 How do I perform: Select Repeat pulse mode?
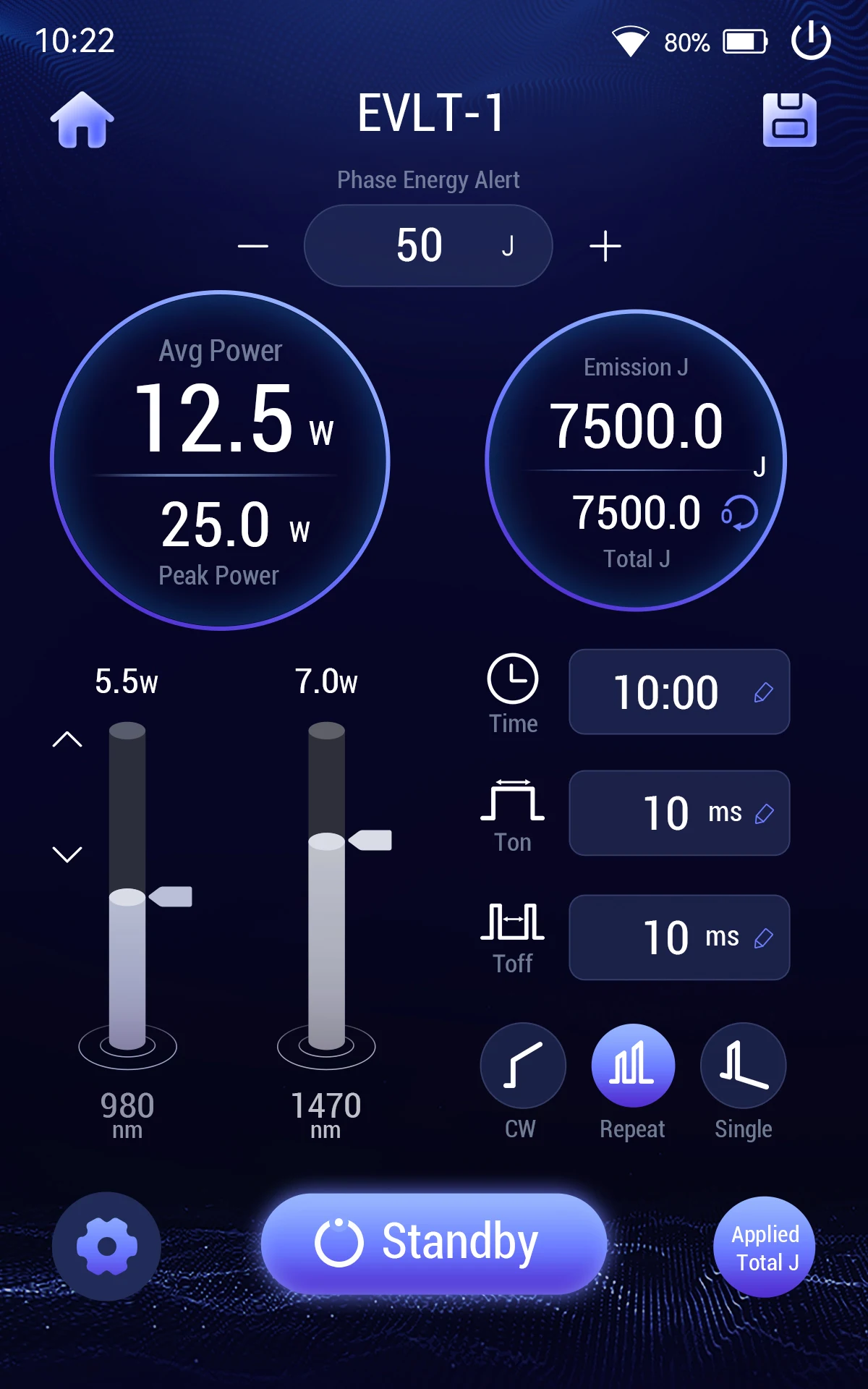pyautogui.click(x=633, y=1066)
